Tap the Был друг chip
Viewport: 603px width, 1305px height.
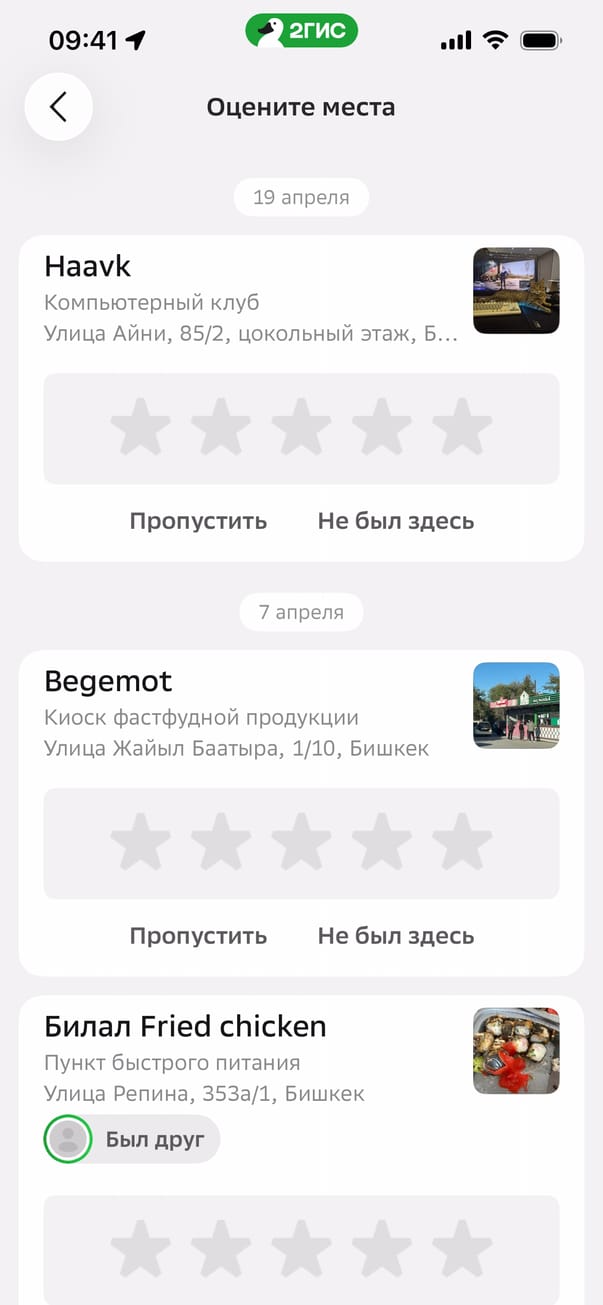(132, 1139)
